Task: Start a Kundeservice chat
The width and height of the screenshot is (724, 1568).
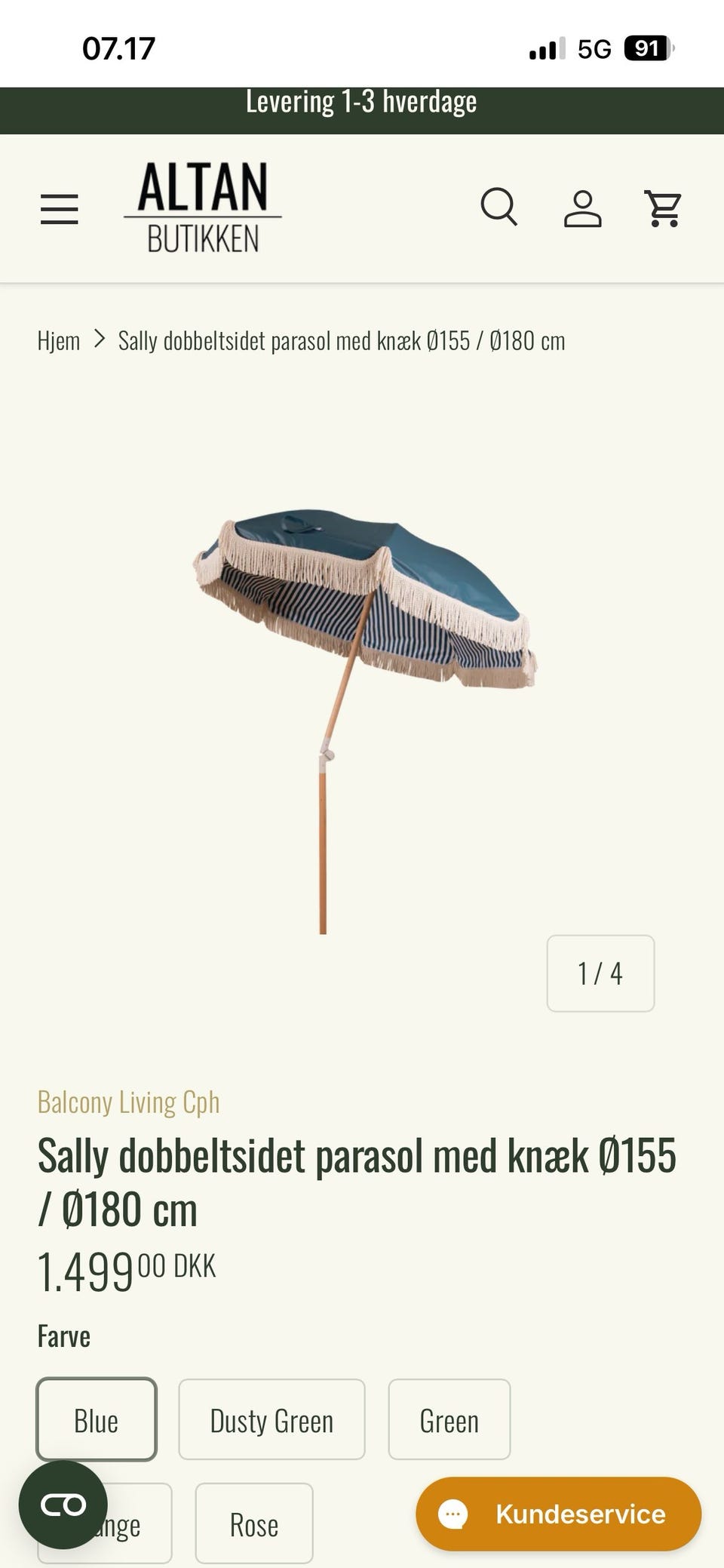Action: 559,1514
